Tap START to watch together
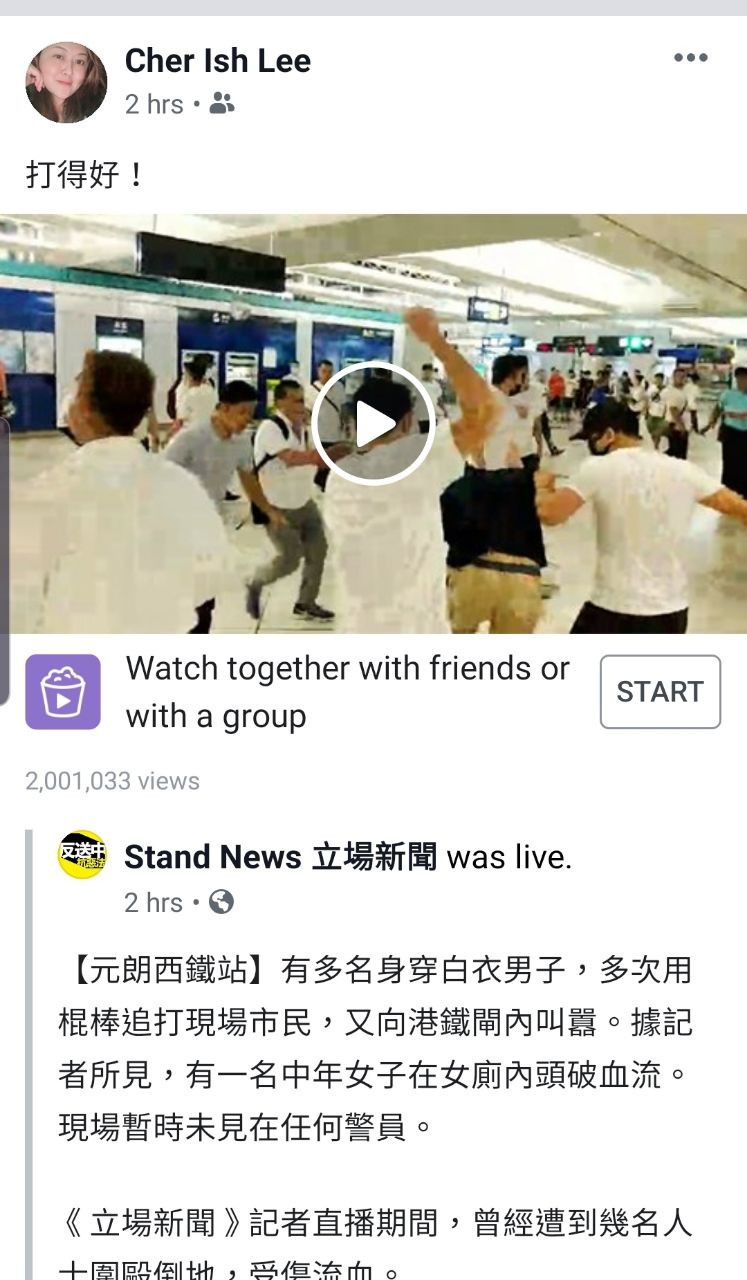 pyautogui.click(x=660, y=692)
